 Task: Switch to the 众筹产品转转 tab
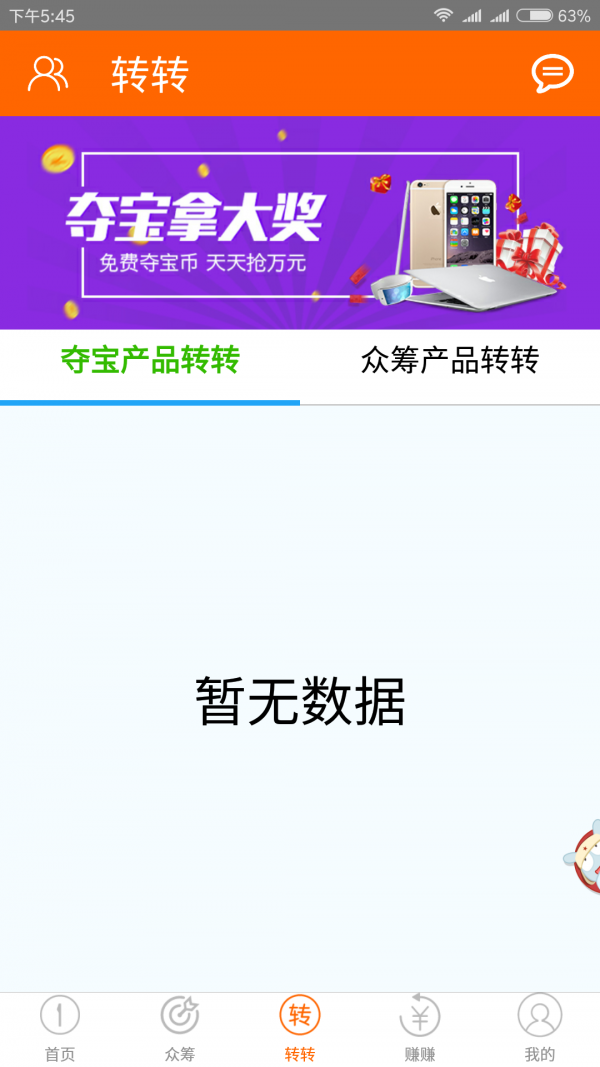click(x=450, y=361)
